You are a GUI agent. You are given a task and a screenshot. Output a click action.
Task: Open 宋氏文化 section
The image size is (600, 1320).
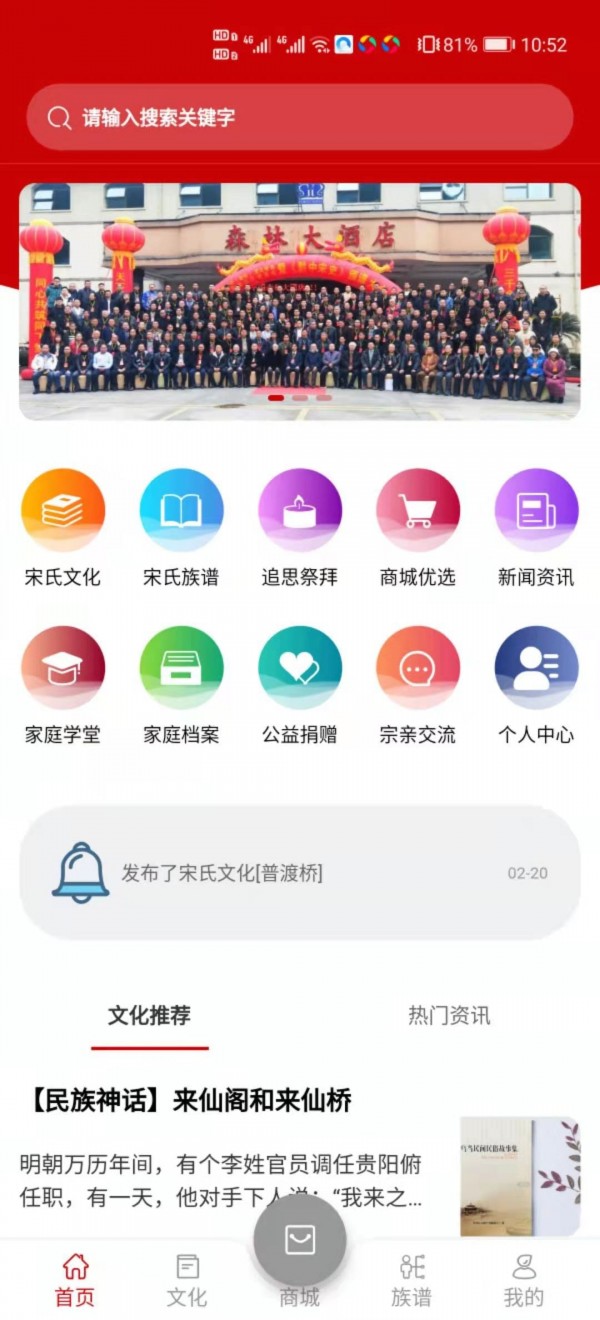[63, 528]
